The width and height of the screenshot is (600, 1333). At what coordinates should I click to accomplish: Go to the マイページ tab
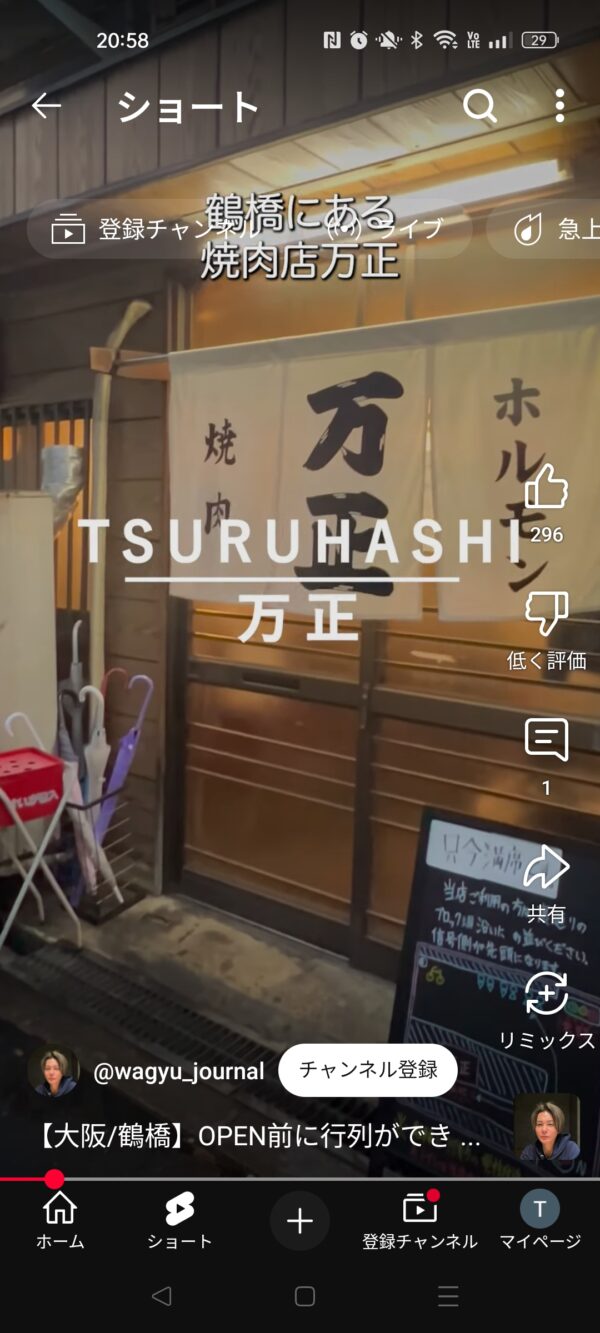540,1220
